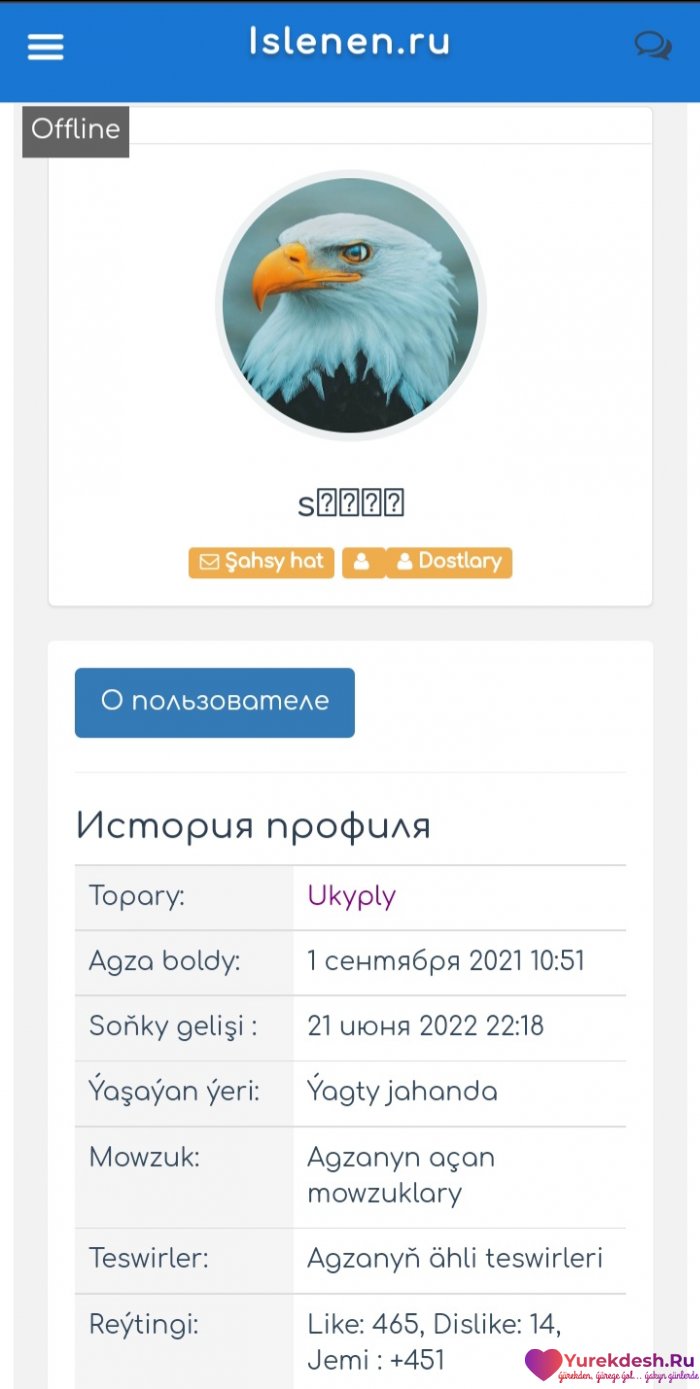Open Agzanyn açan mowzuklary topics
Viewport: 700px width, 1389px height.
pyautogui.click(x=400, y=1175)
